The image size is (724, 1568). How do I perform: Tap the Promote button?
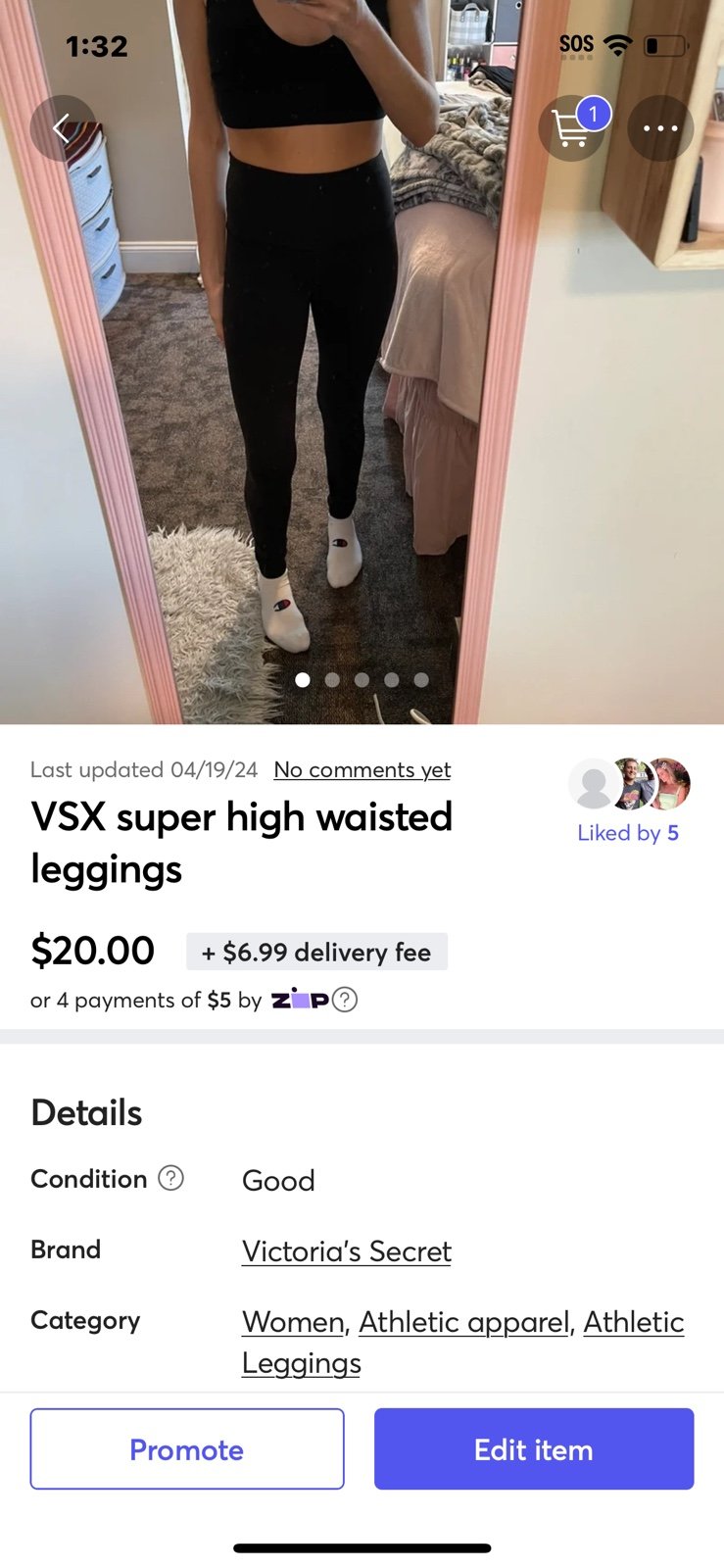click(x=187, y=1448)
